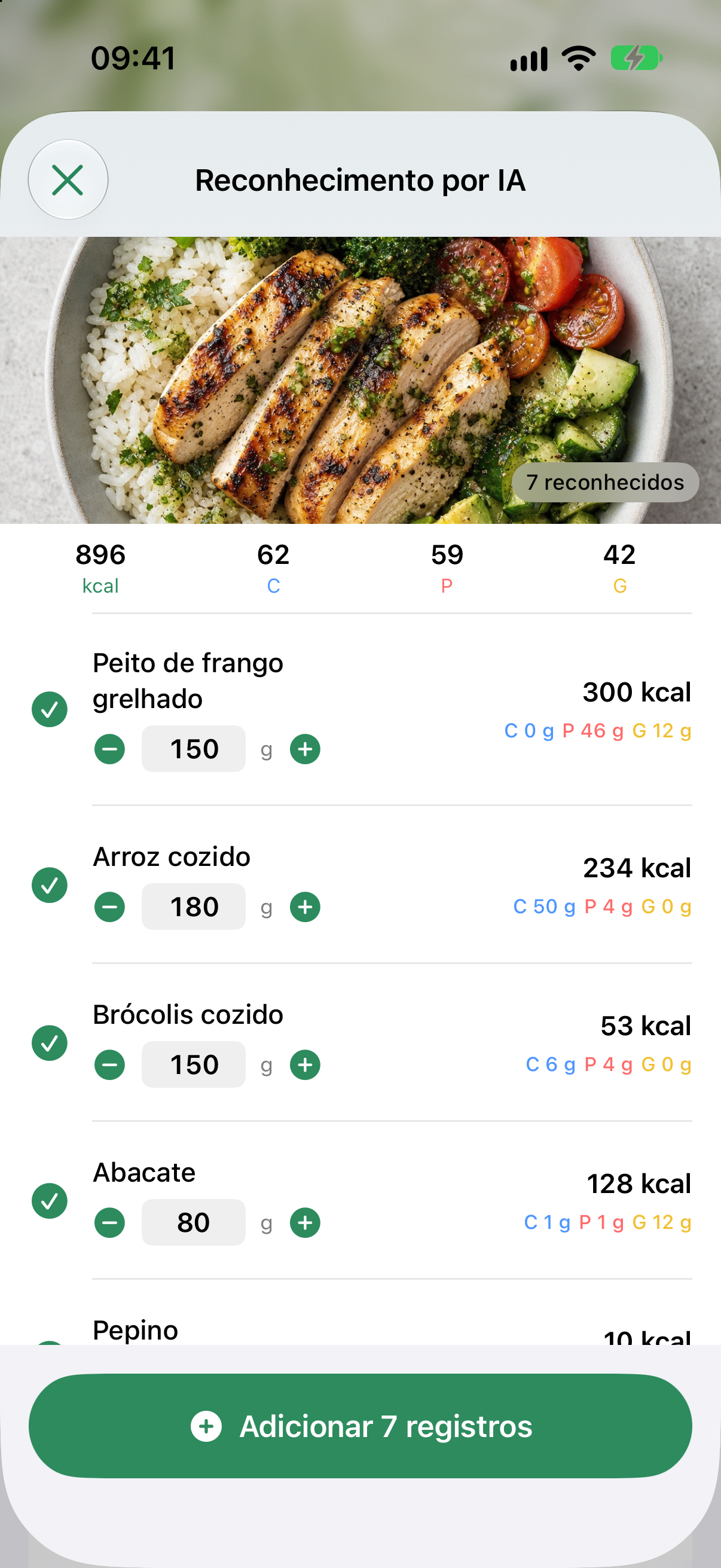
Task: Increase Brócolis cozido grams
Action: pos(305,1065)
